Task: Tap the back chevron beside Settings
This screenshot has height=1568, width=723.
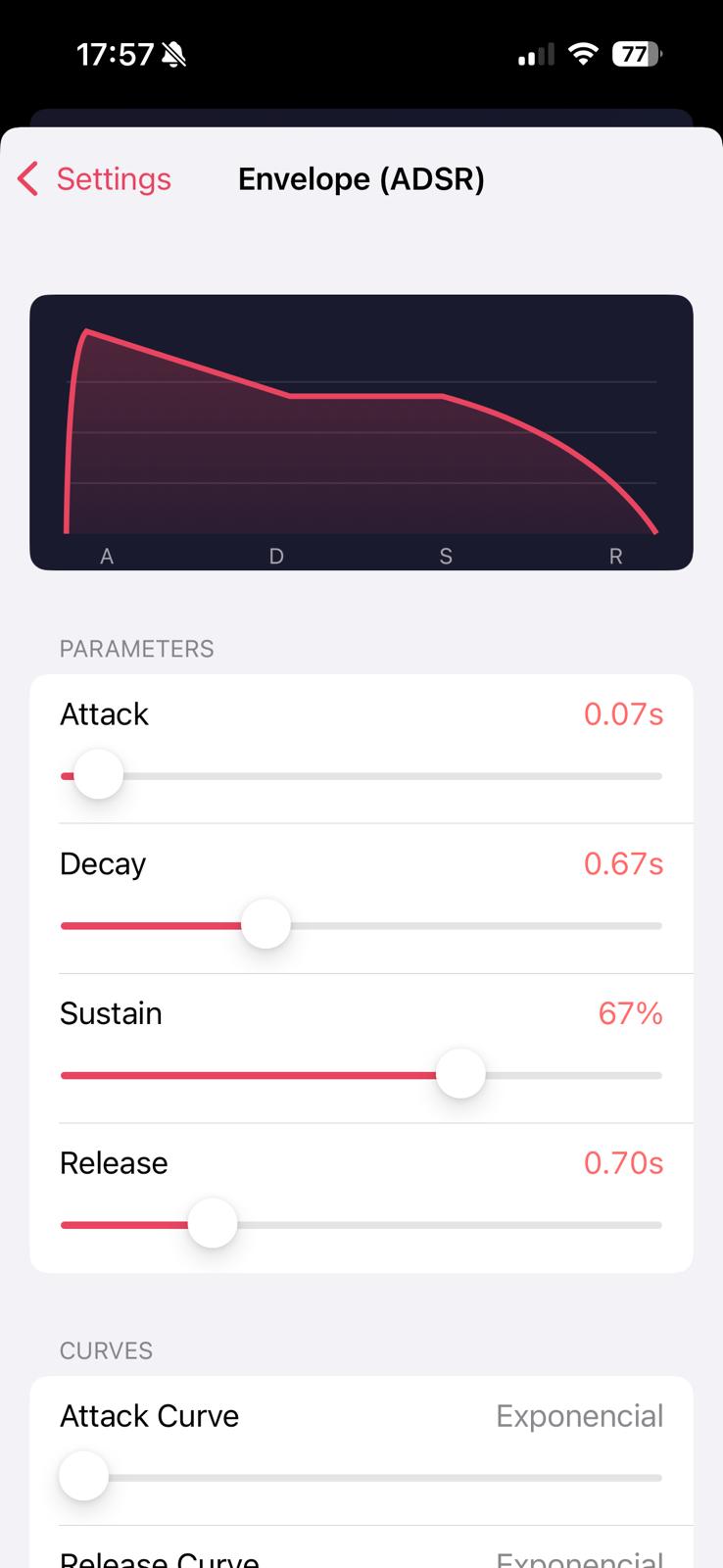Action: 26,179
